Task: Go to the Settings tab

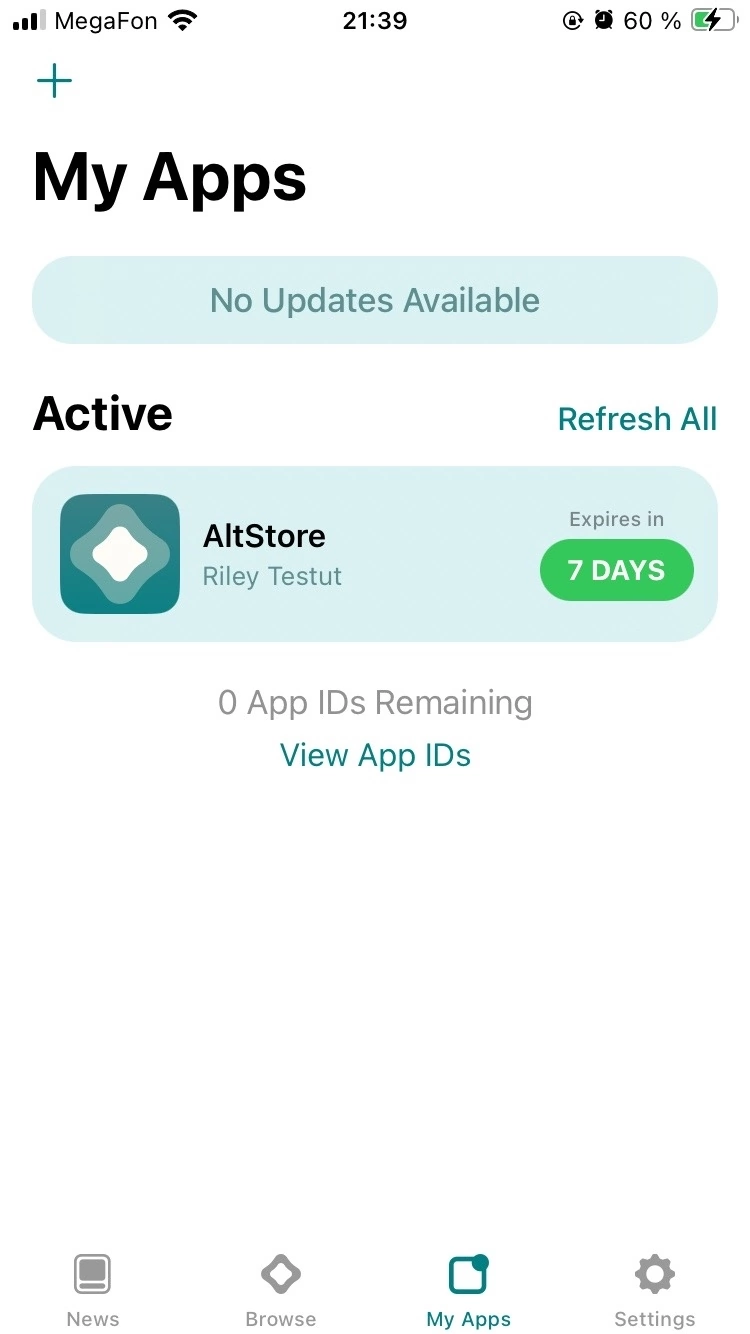Action: (655, 1291)
